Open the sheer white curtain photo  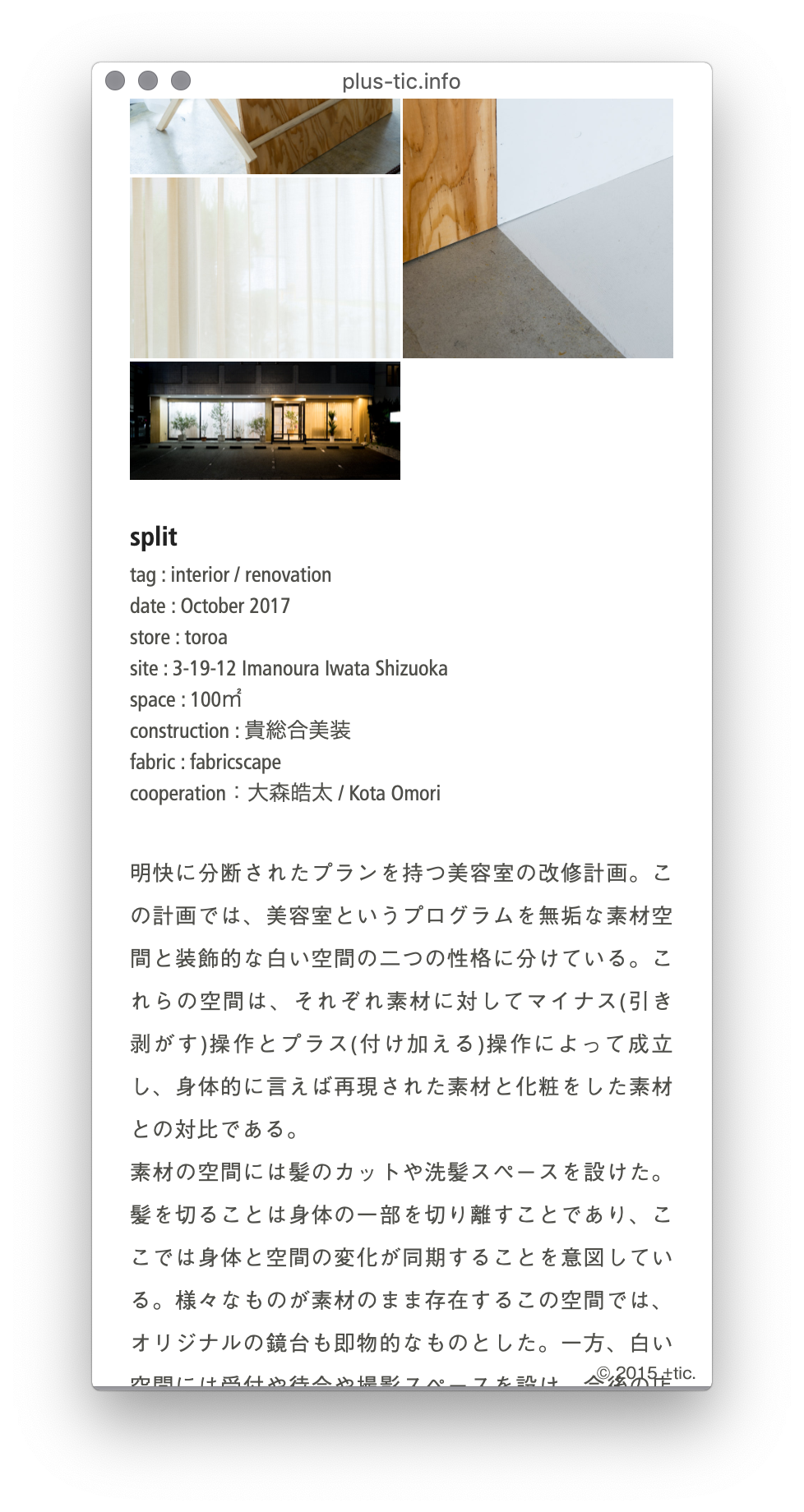(x=265, y=267)
